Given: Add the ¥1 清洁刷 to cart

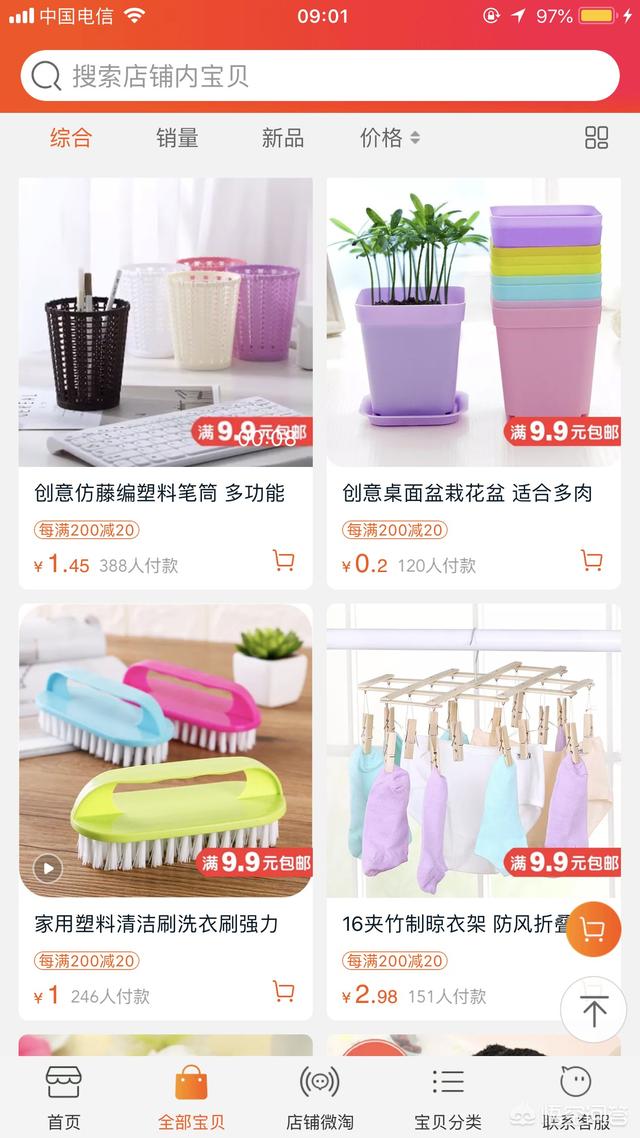Looking at the screenshot, I should coord(284,991).
